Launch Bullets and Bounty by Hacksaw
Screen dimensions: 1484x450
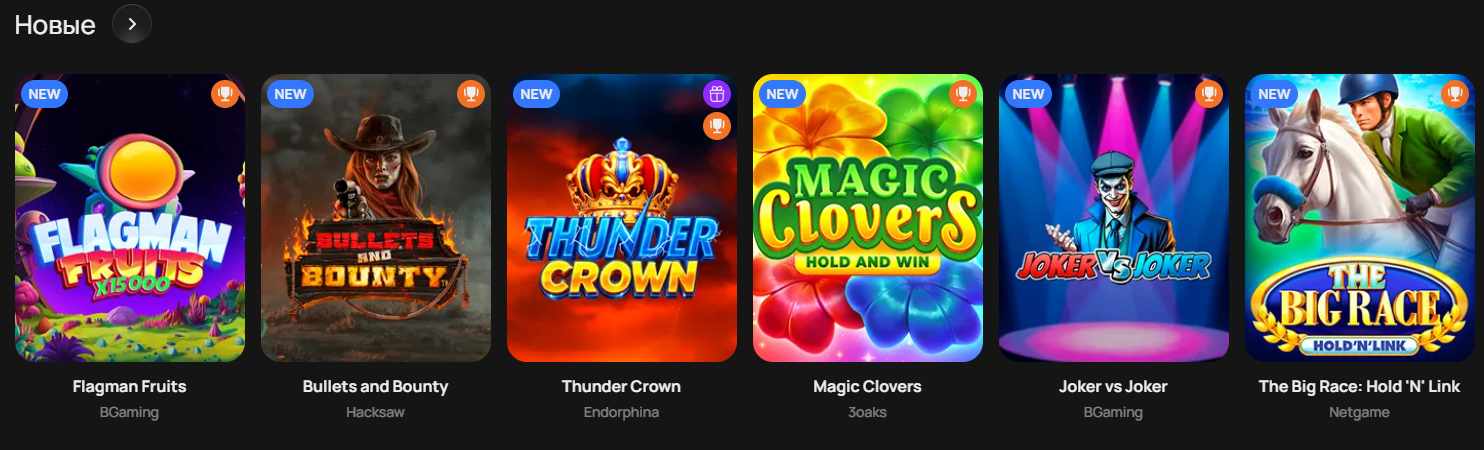376,218
